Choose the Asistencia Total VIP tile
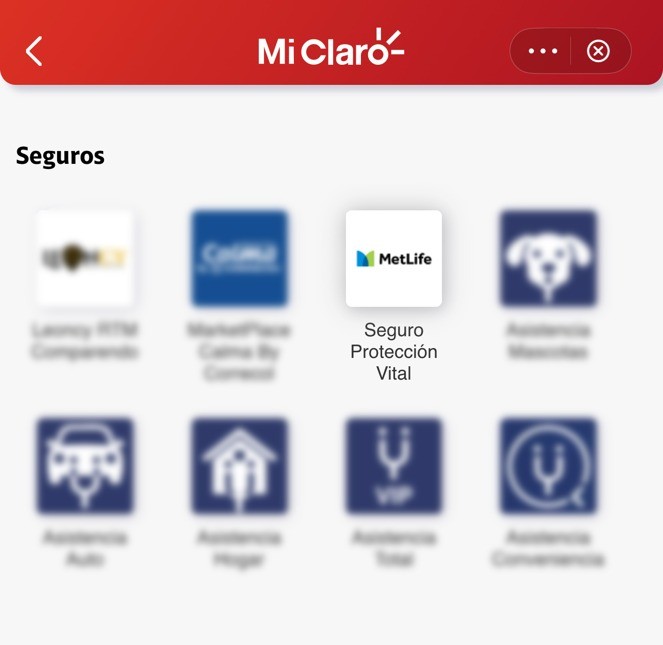Image resolution: width=663 pixels, height=645 pixels. (x=393, y=467)
